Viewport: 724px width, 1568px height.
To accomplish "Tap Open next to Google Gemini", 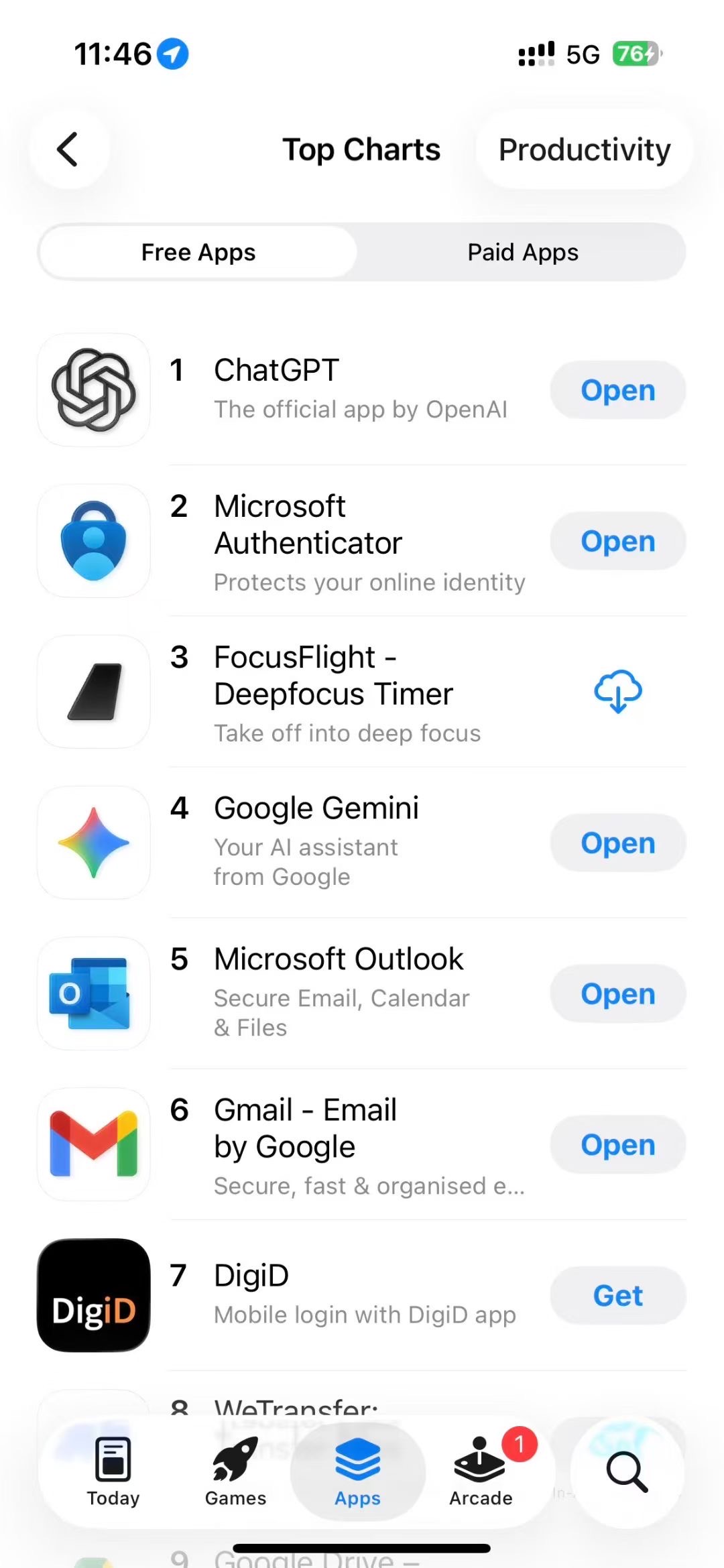I will [617, 843].
